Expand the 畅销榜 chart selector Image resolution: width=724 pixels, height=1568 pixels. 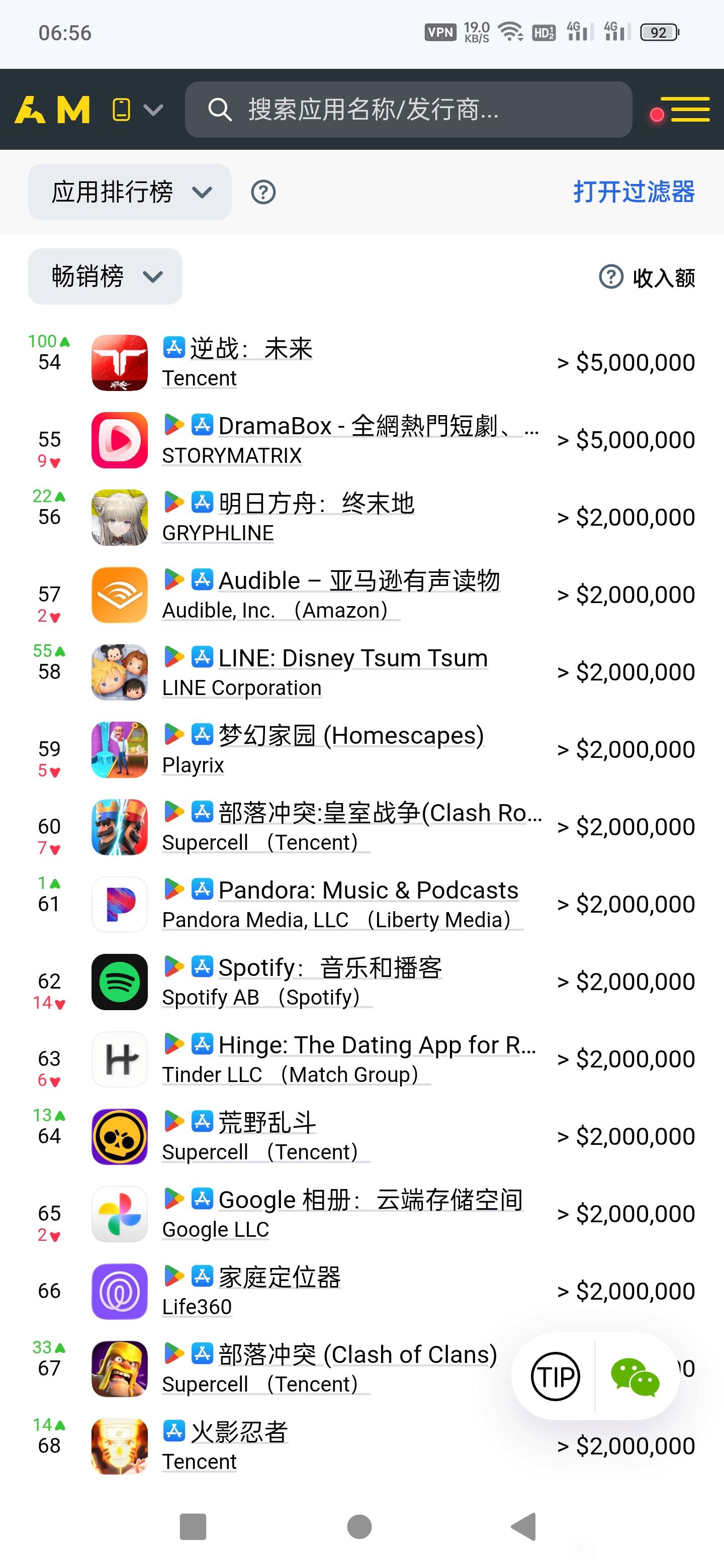point(106,276)
